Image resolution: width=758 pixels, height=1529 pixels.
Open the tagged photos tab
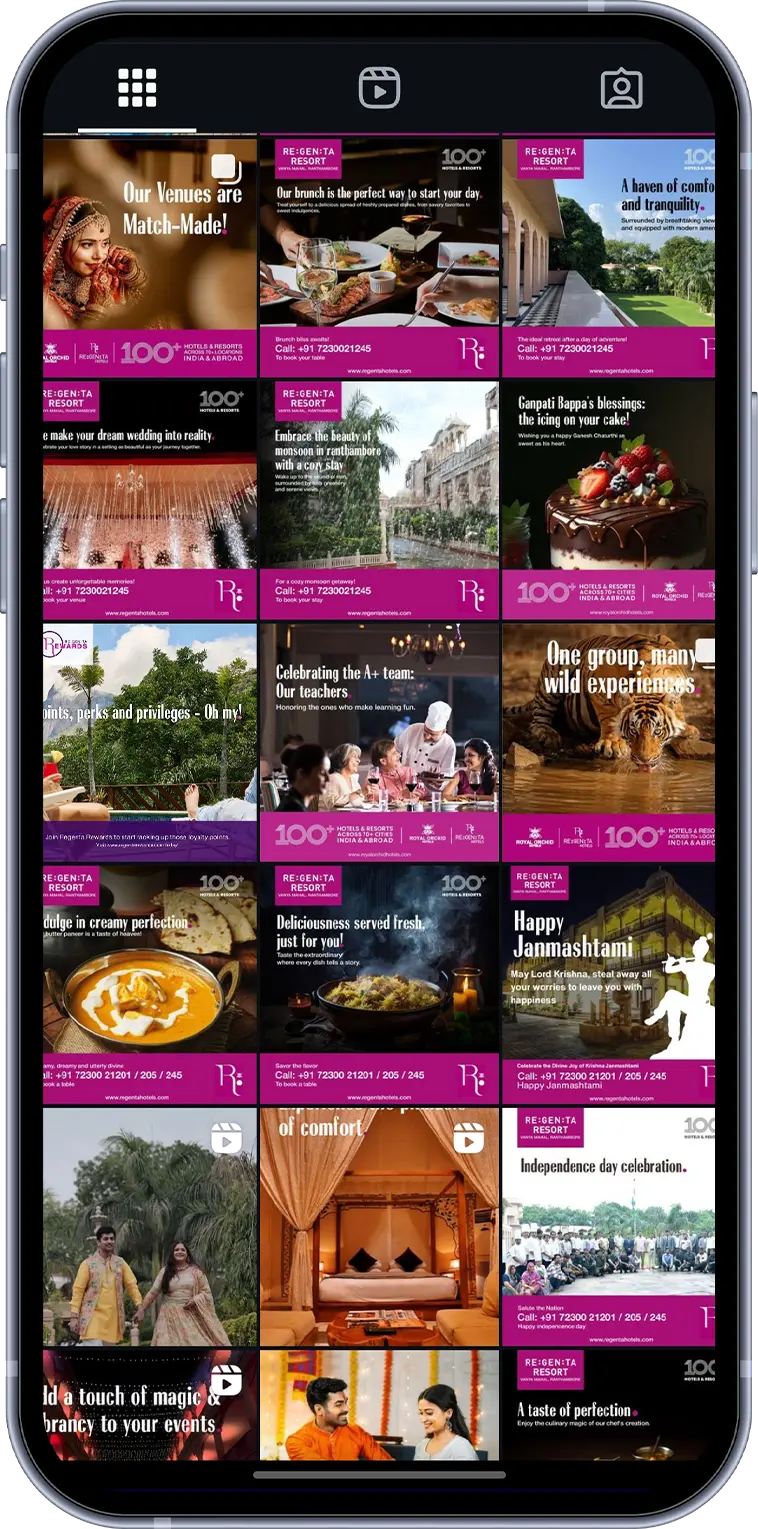621,88
